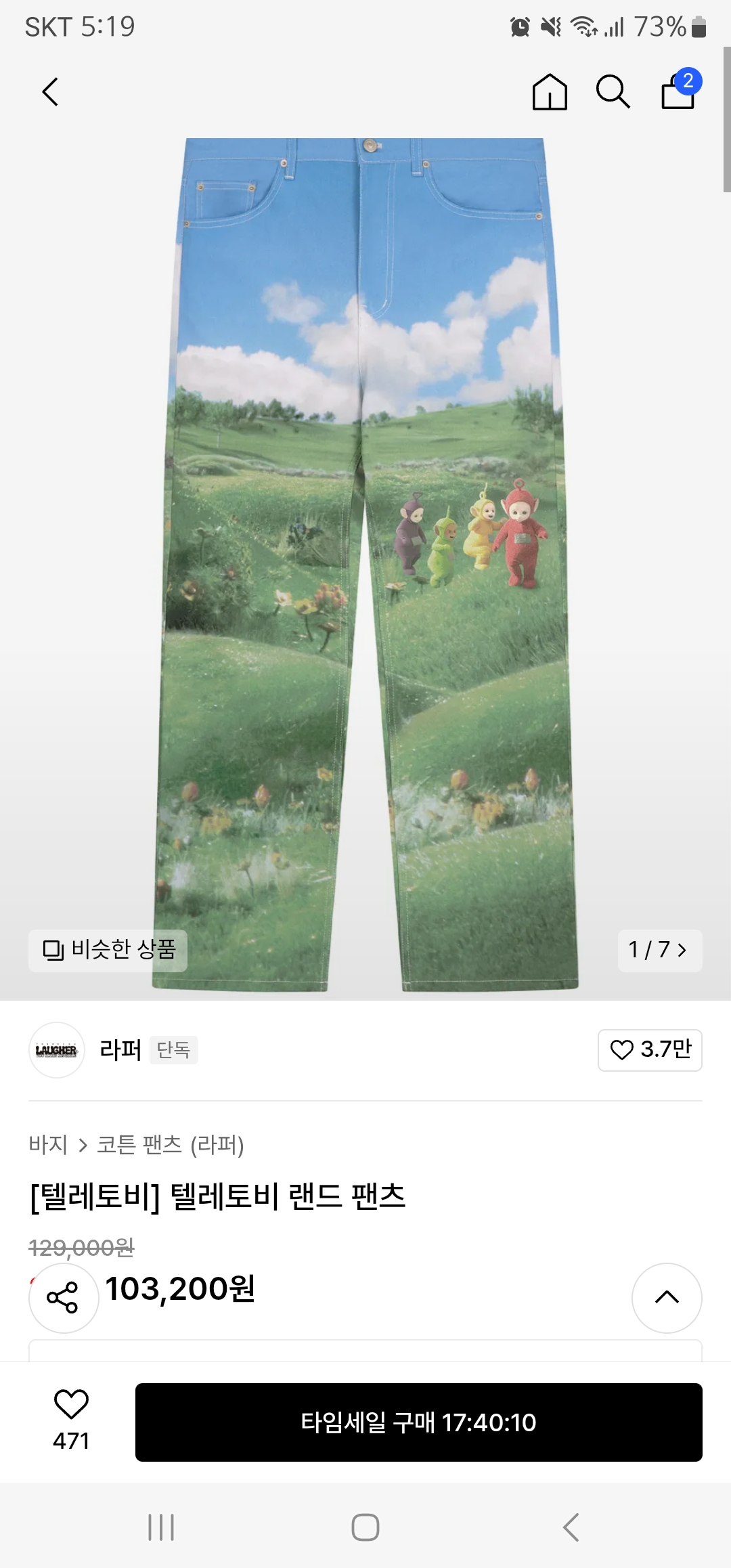Open the home icon in the header
Image resolution: width=731 pixels, height=1568 pixels.
(550, 92)
